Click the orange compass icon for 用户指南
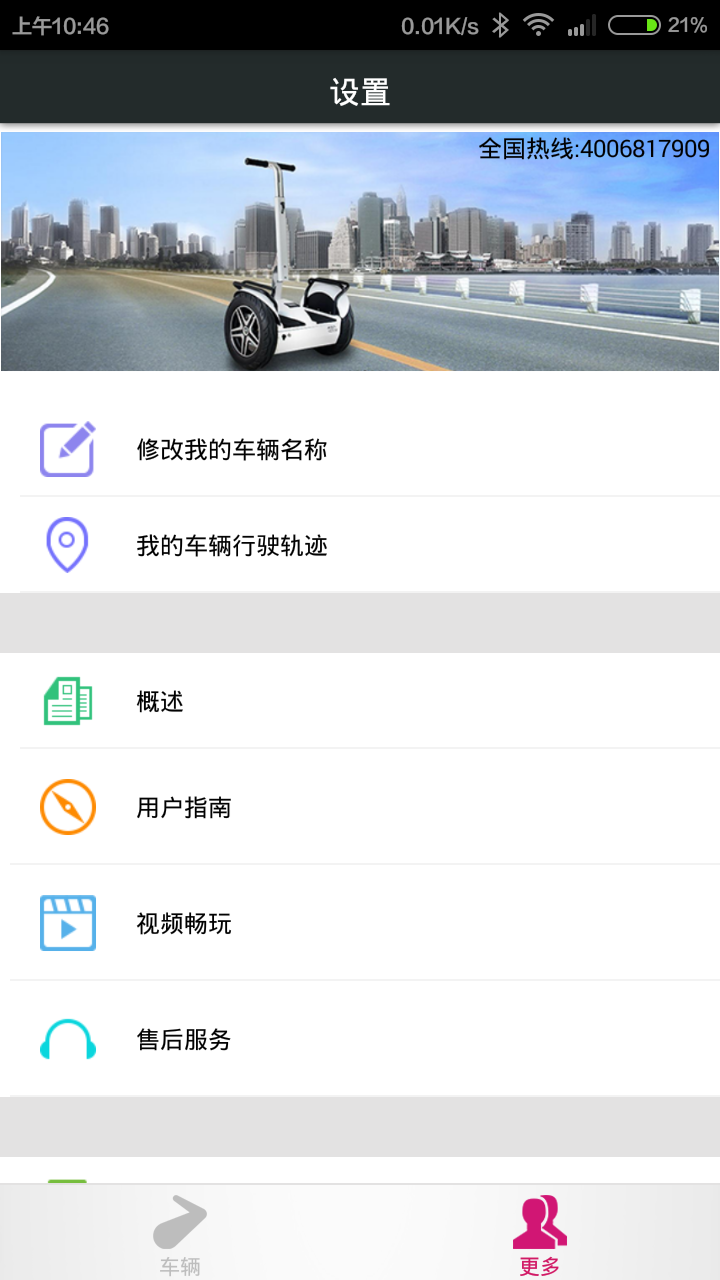Viewport: 720px width, 1280px height. 67,806
